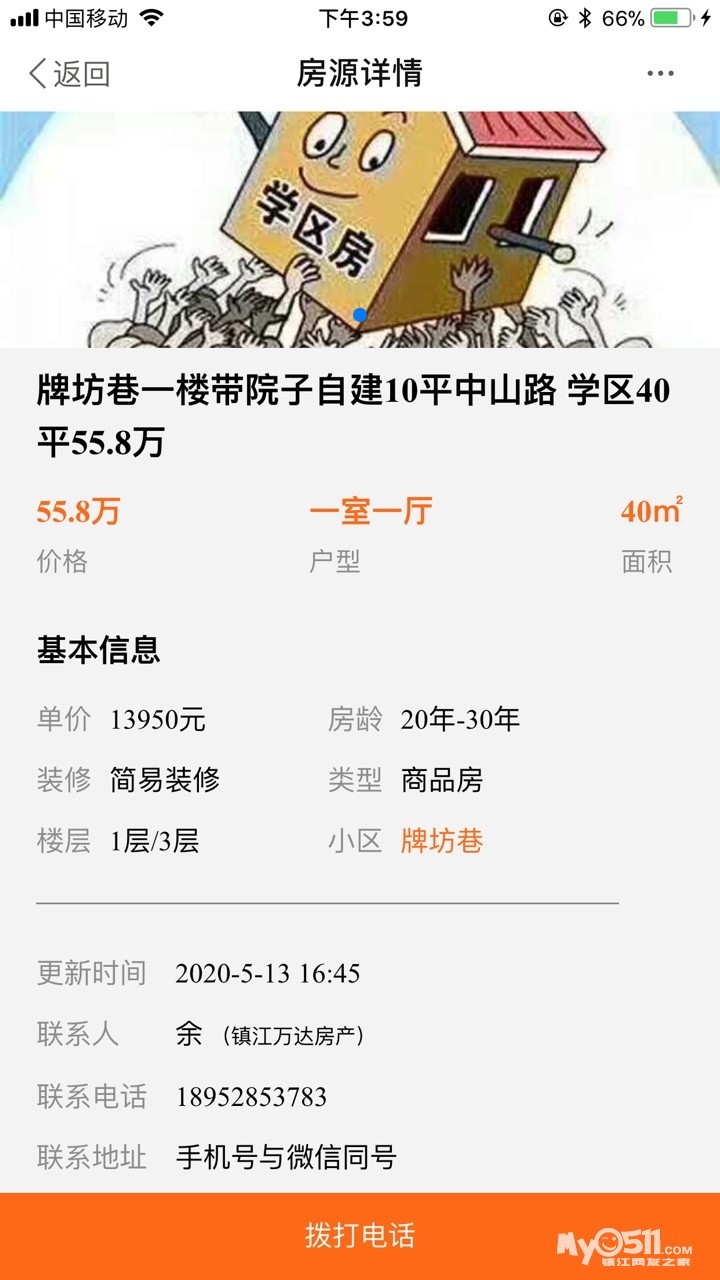
Task: Open the three-dot overflow menu
Action: click(660, 74)
